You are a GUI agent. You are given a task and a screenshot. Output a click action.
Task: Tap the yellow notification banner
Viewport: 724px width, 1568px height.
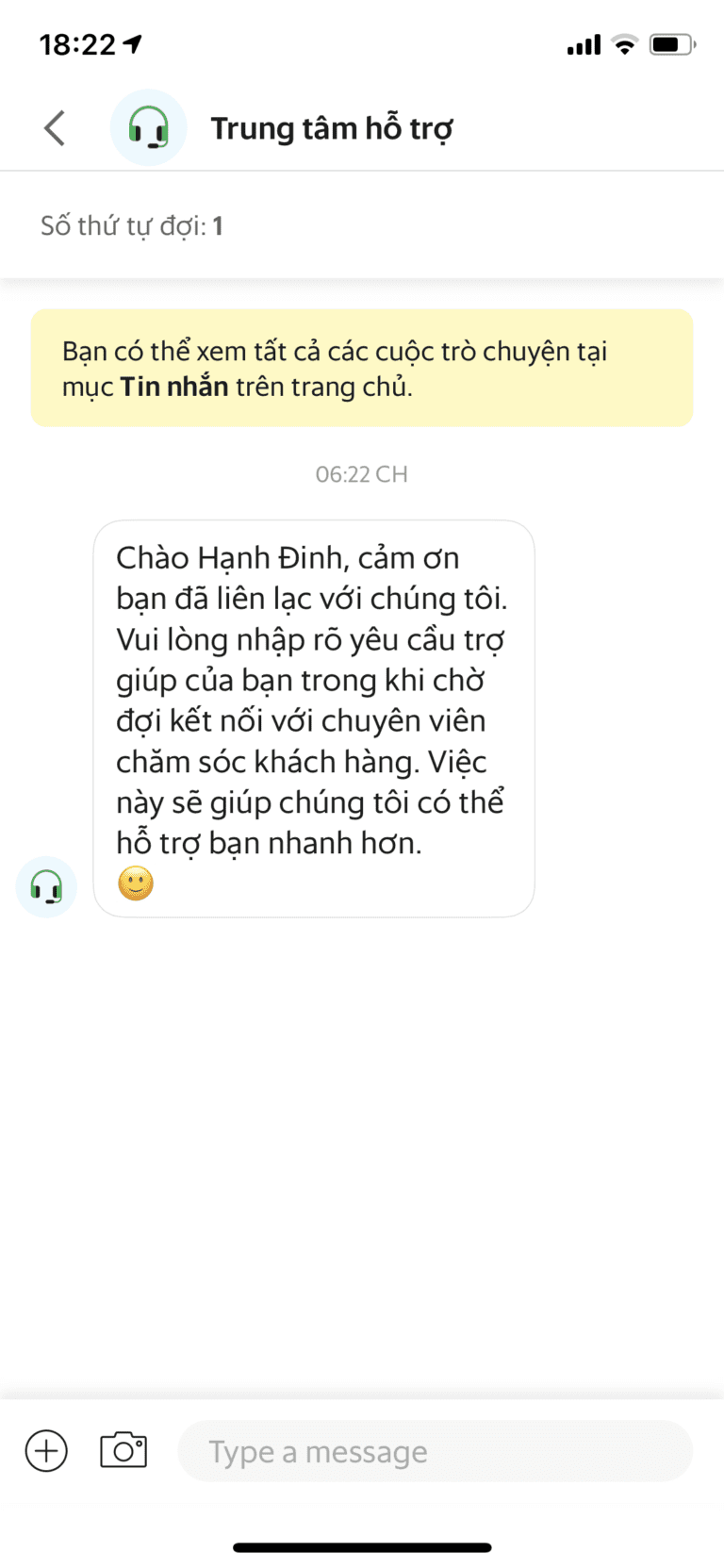[361, 368]
